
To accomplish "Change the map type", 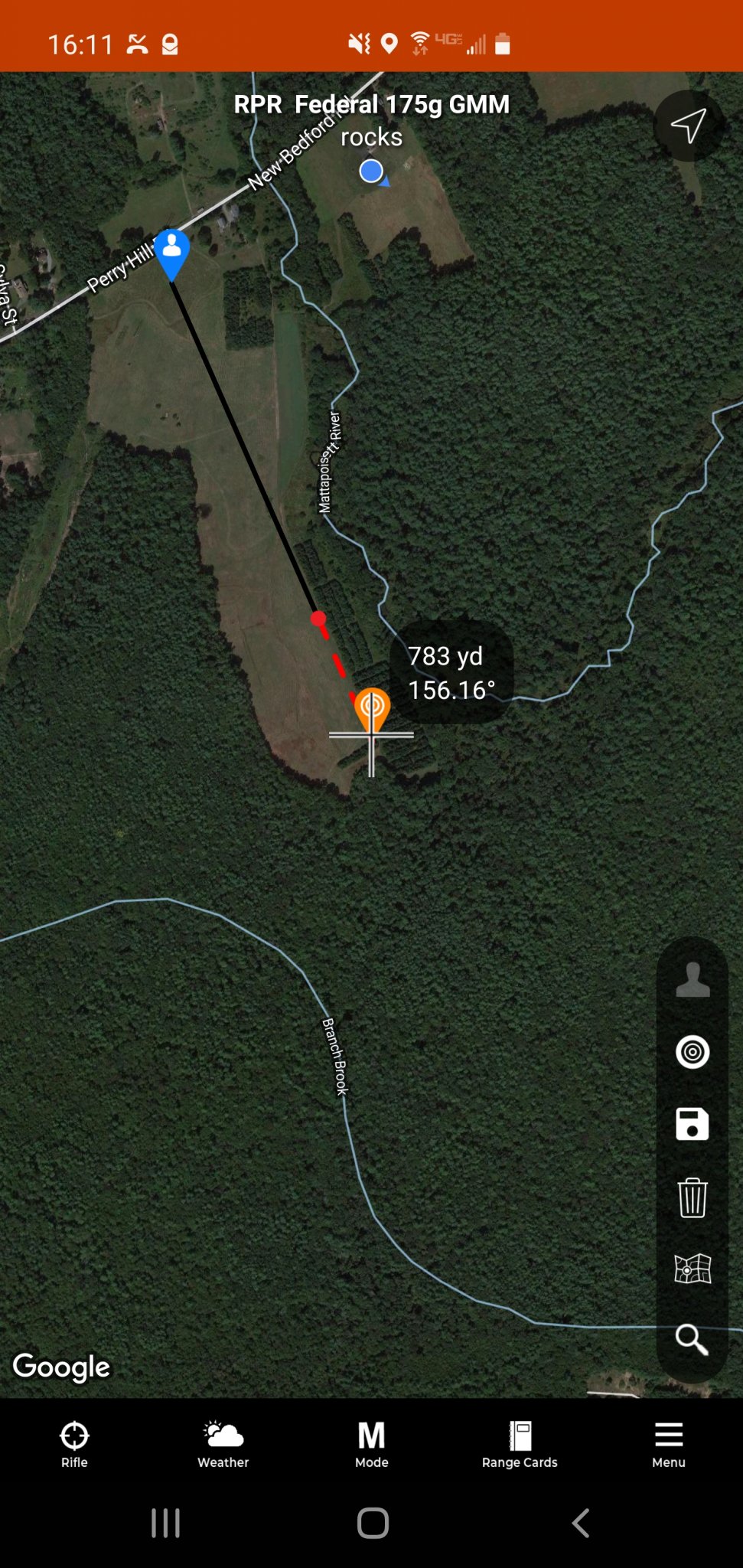I will click(x=692, y=1269).
